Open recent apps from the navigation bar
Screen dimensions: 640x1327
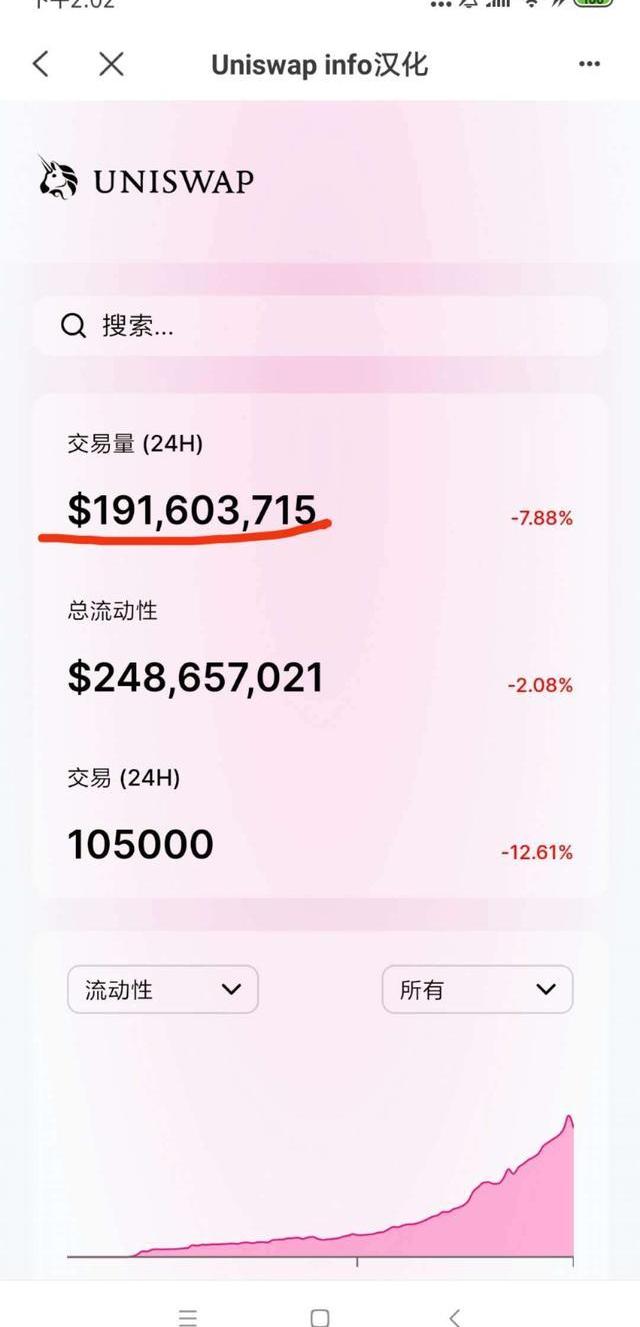(187, 1317)
